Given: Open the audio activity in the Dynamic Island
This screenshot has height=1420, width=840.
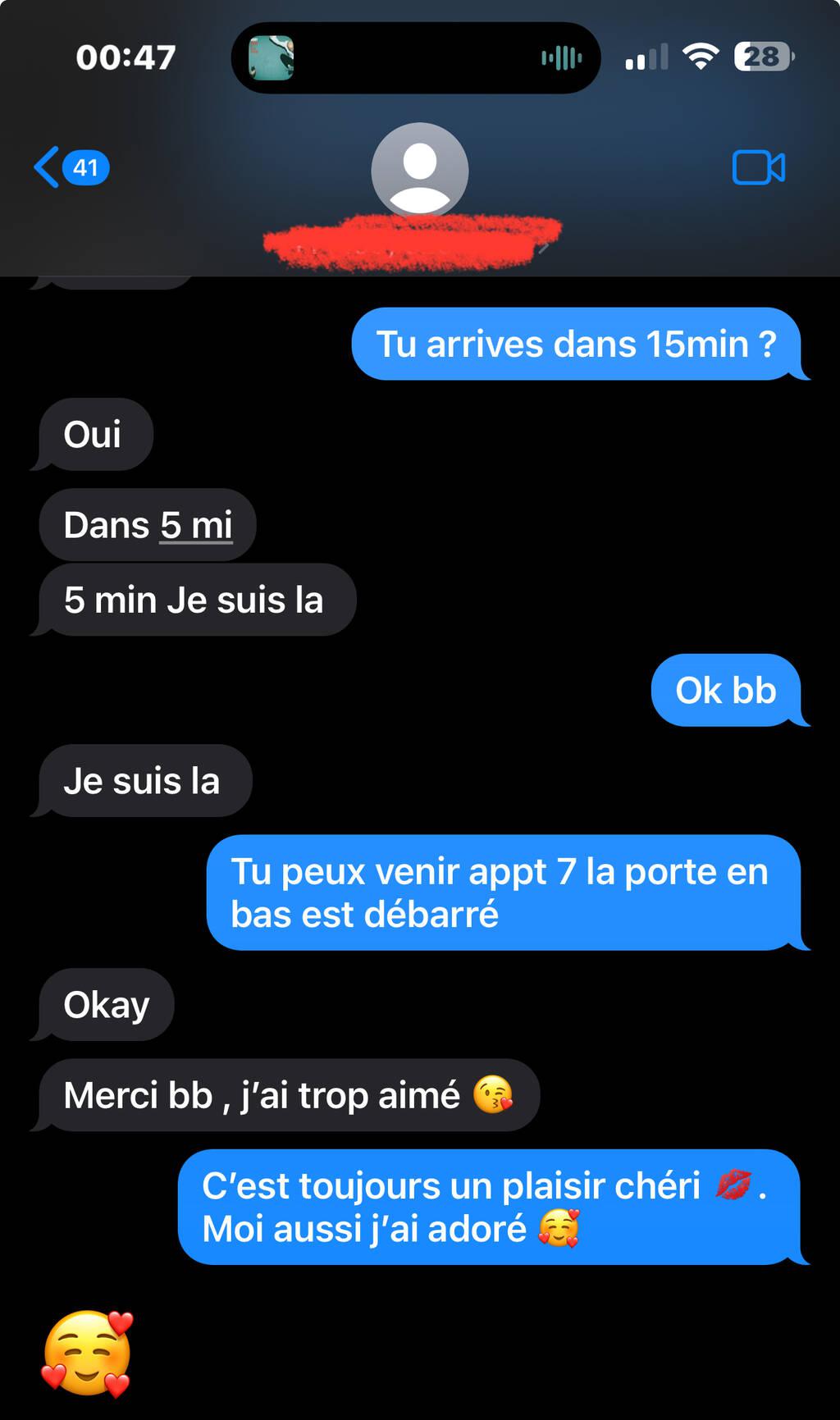Looking at the screenshot, I should click(415, 57).
